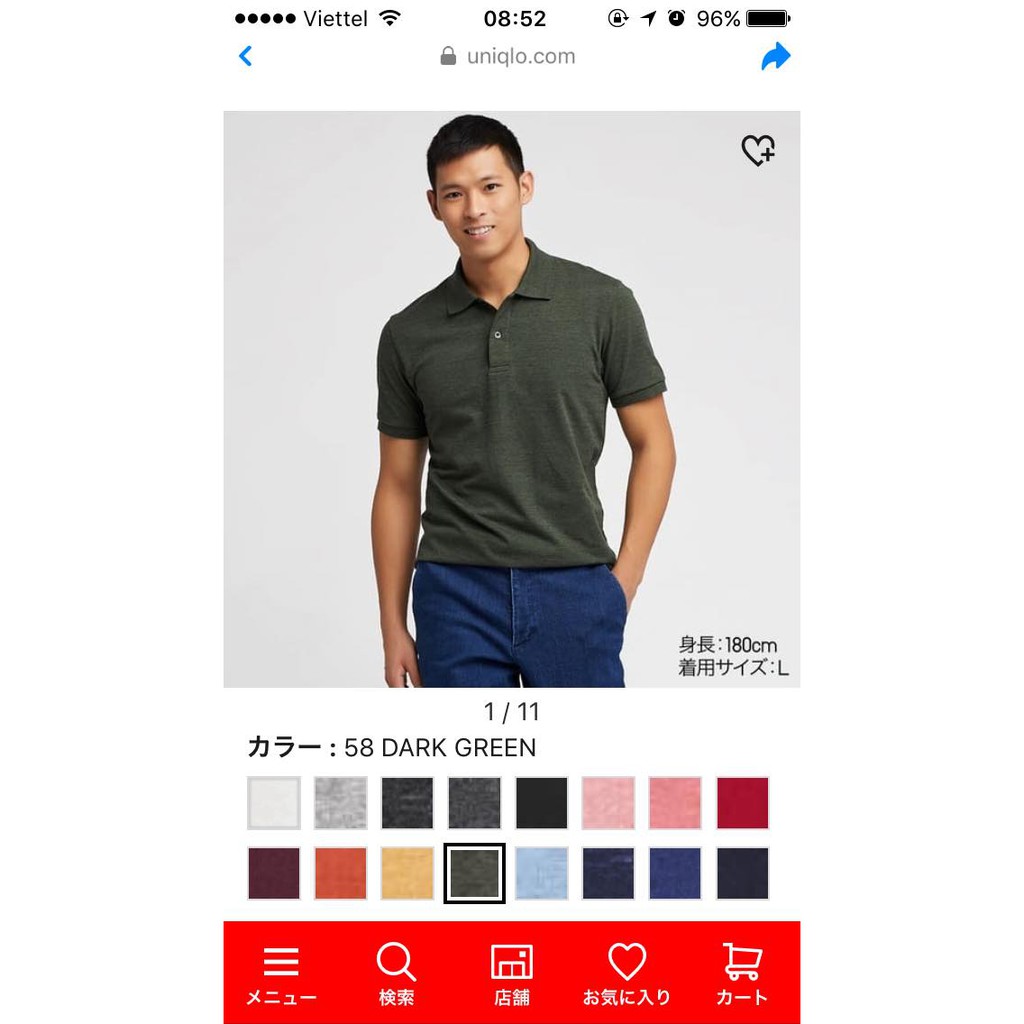Add the polo shirt to favorites
Viewport: 1024px width, 1024px height.
click(758, 151)
